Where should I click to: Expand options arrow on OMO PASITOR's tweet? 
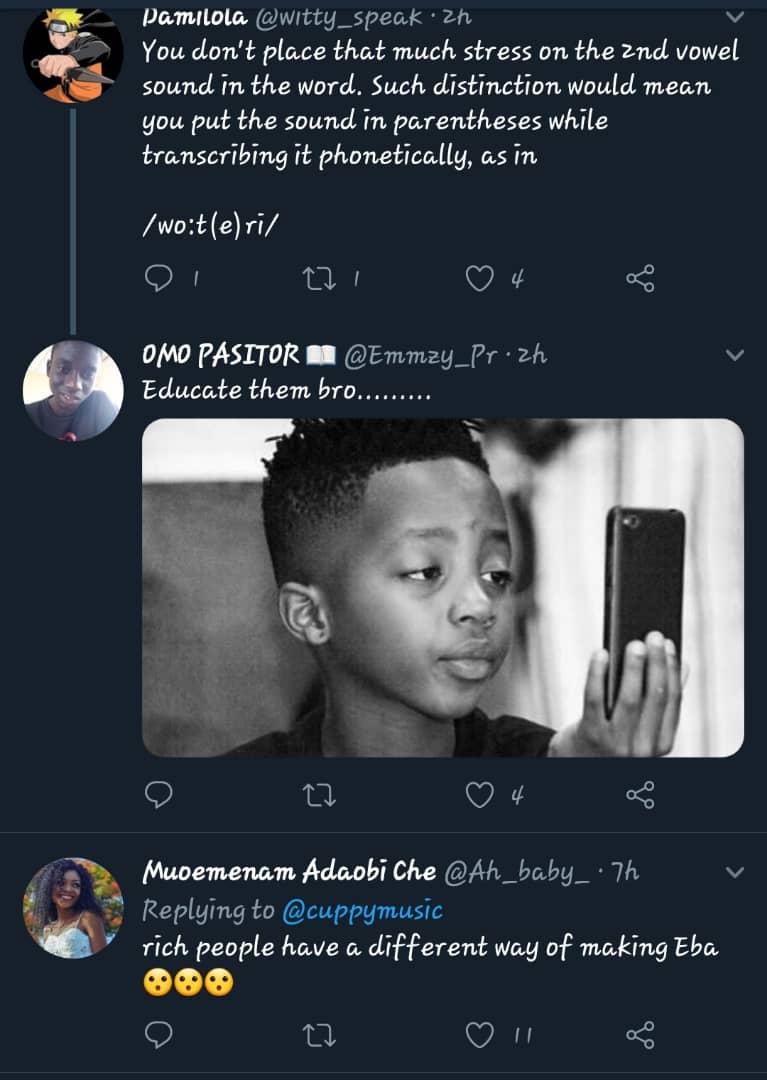click(735, 355)
